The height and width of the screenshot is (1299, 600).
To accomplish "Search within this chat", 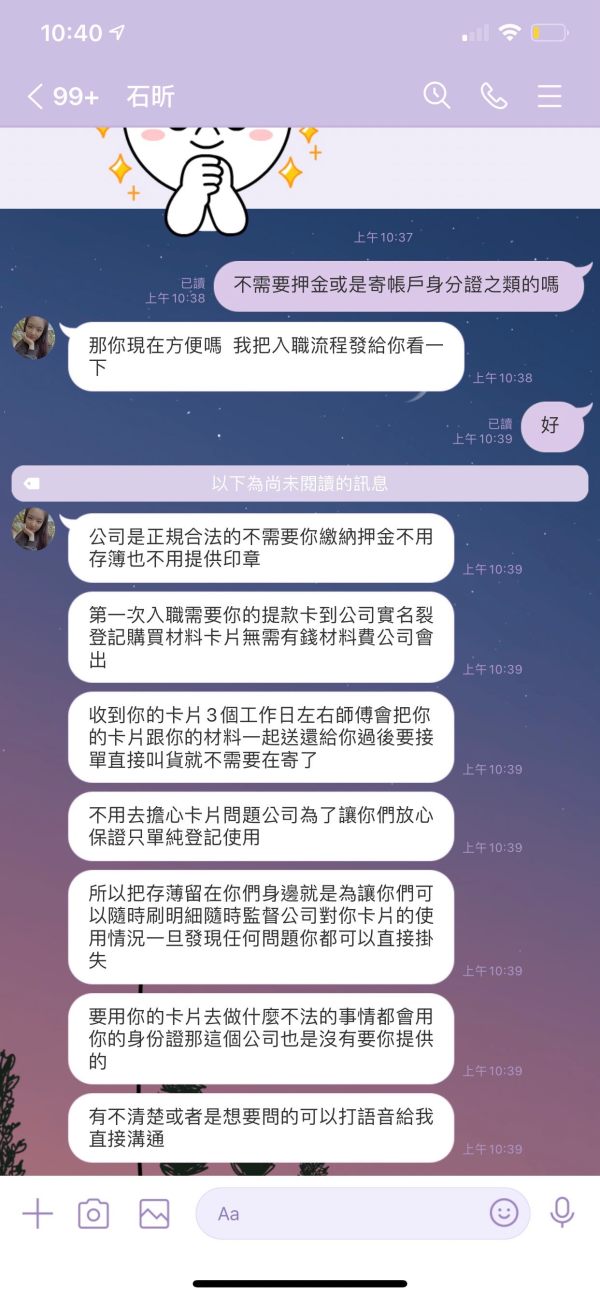I will (437, 95).
